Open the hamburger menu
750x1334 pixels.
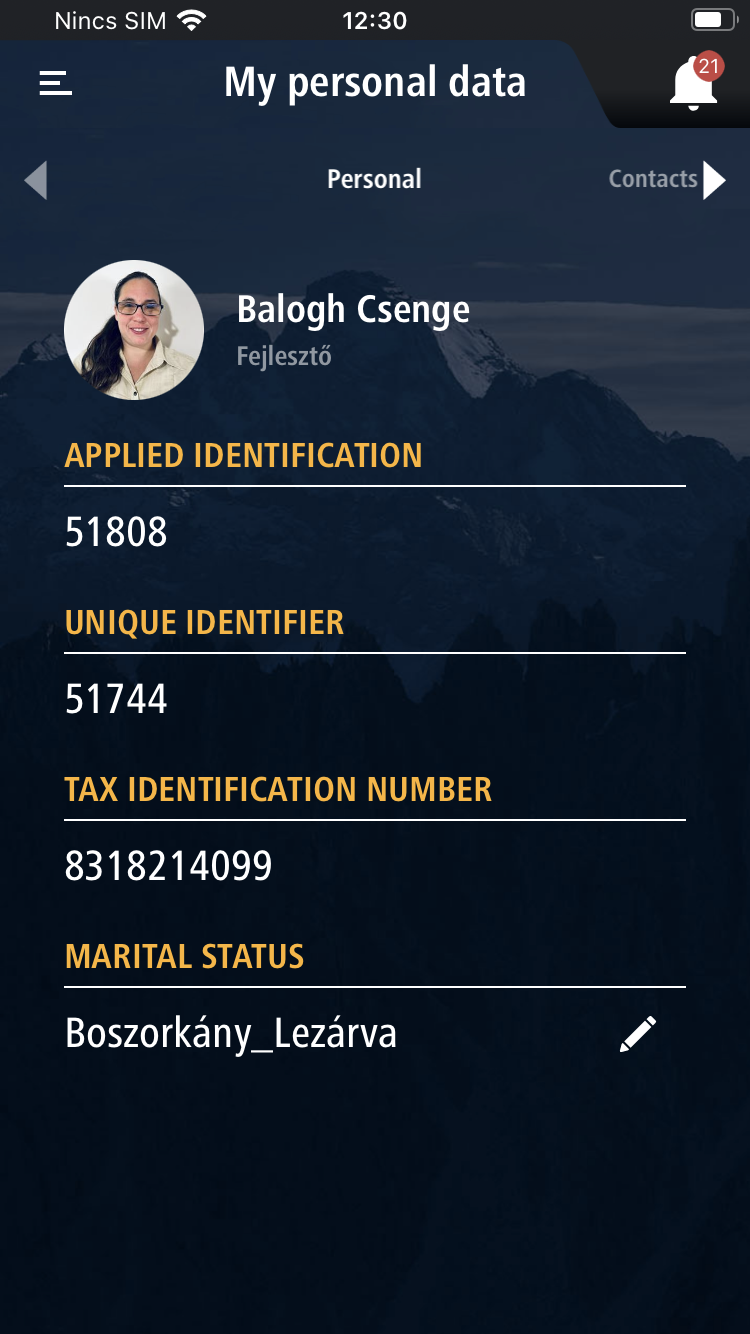tap(56, 83)
